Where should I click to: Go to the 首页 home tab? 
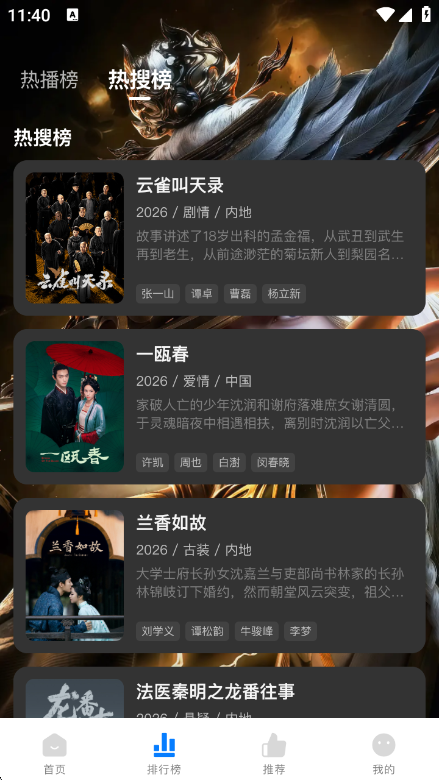(x=55, y=752)
